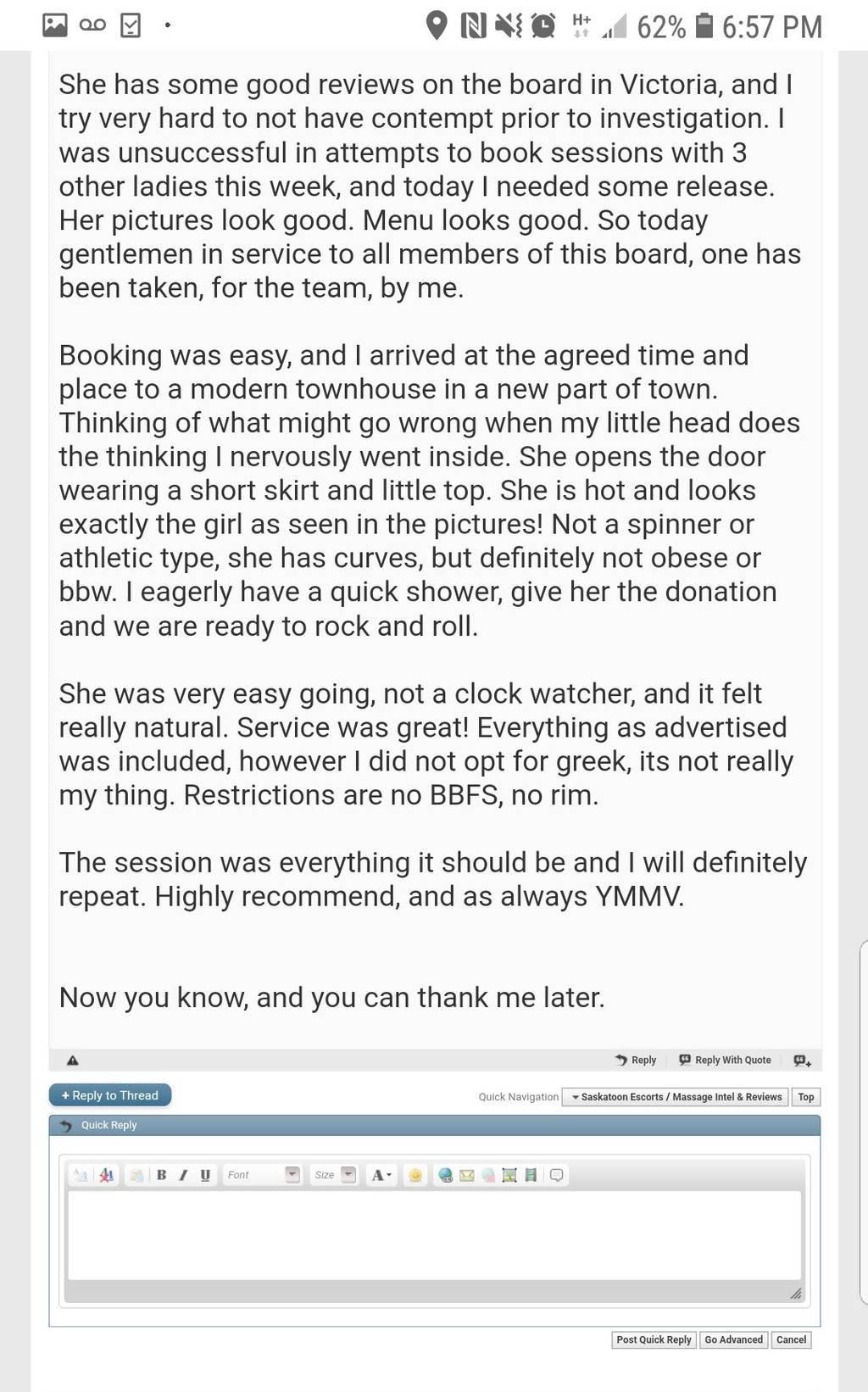Insert a link with the globe icon
868x1392 pixels.
[445, 1175]
